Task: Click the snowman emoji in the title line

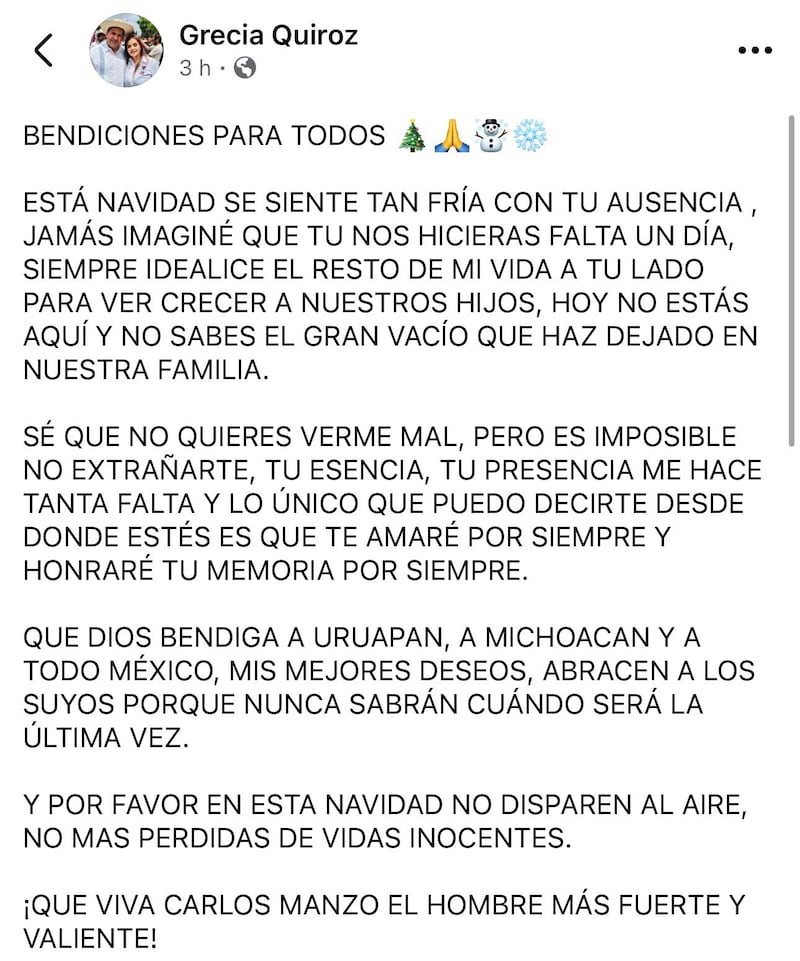Action: [x=490, y=134]
